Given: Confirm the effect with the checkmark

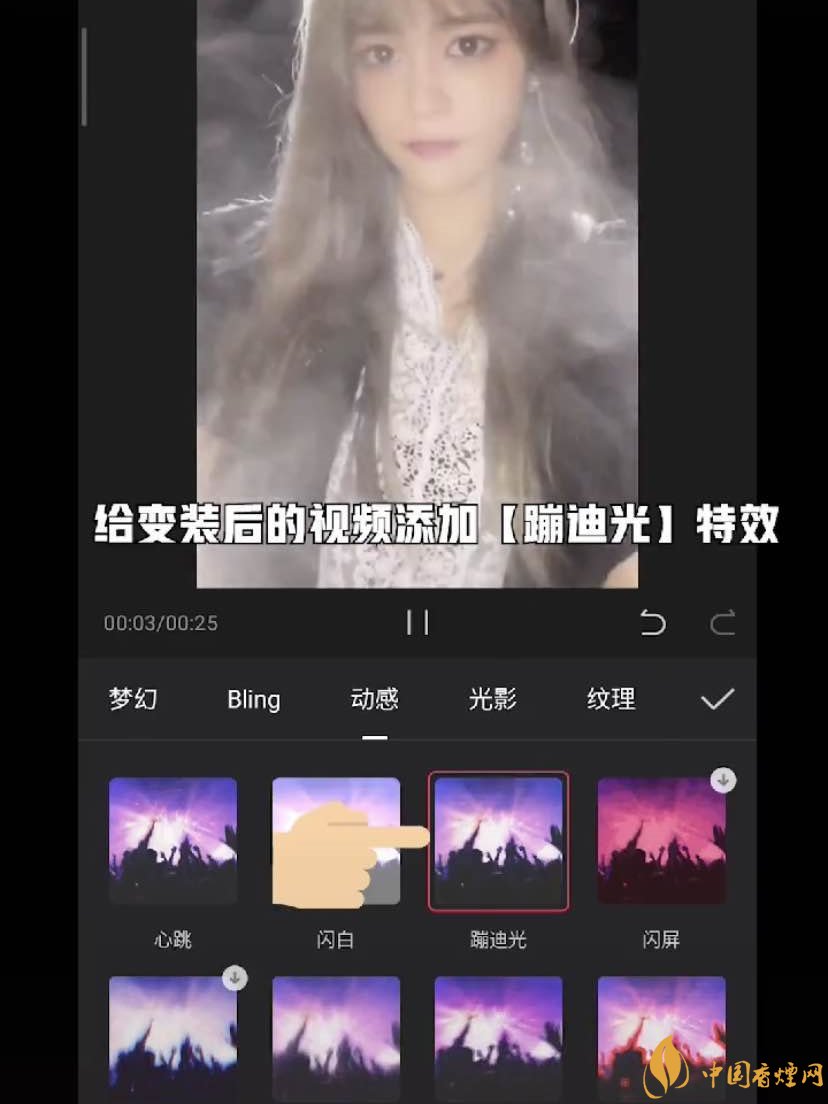Looking at the screenshot, I should (x=717, y=699).
